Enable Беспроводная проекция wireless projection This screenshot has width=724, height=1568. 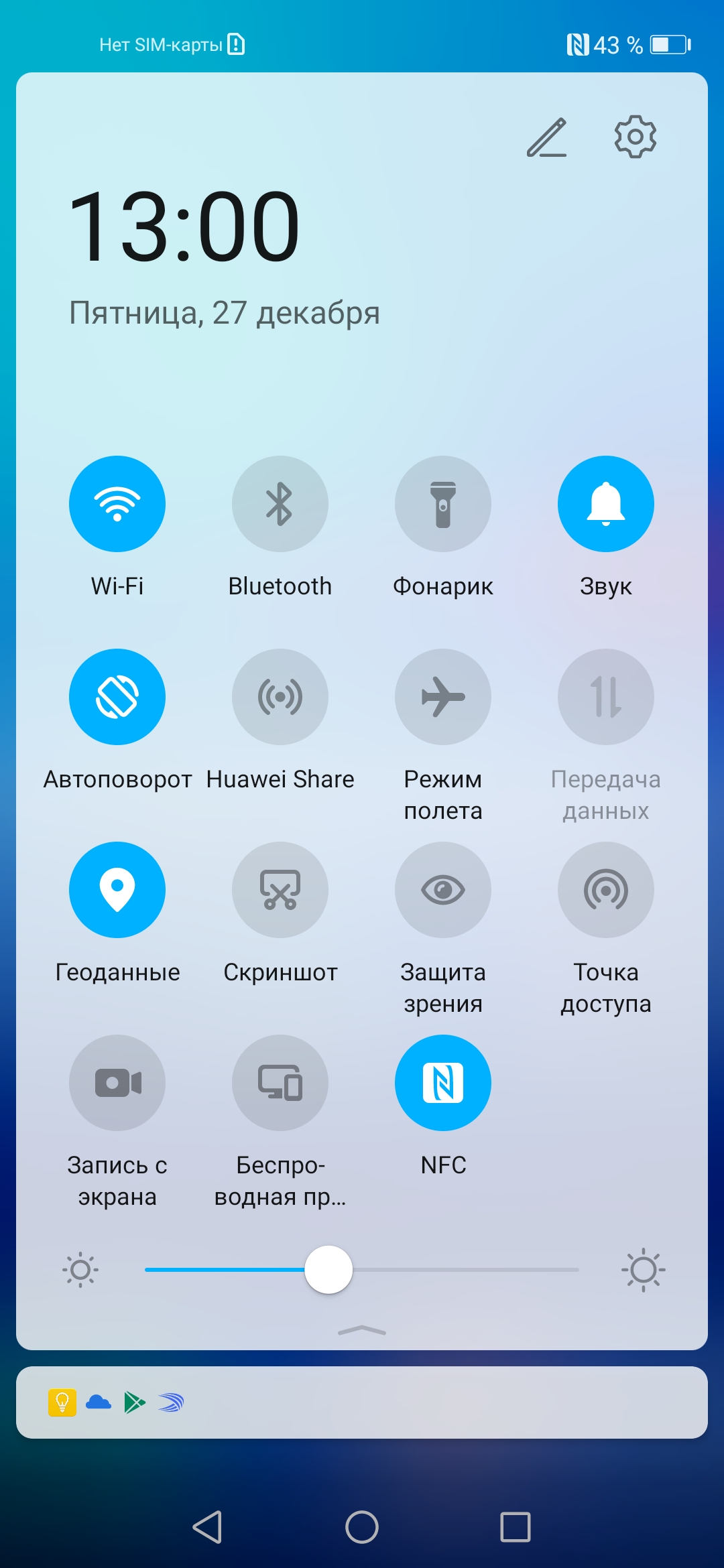[x=280, y=1083]
